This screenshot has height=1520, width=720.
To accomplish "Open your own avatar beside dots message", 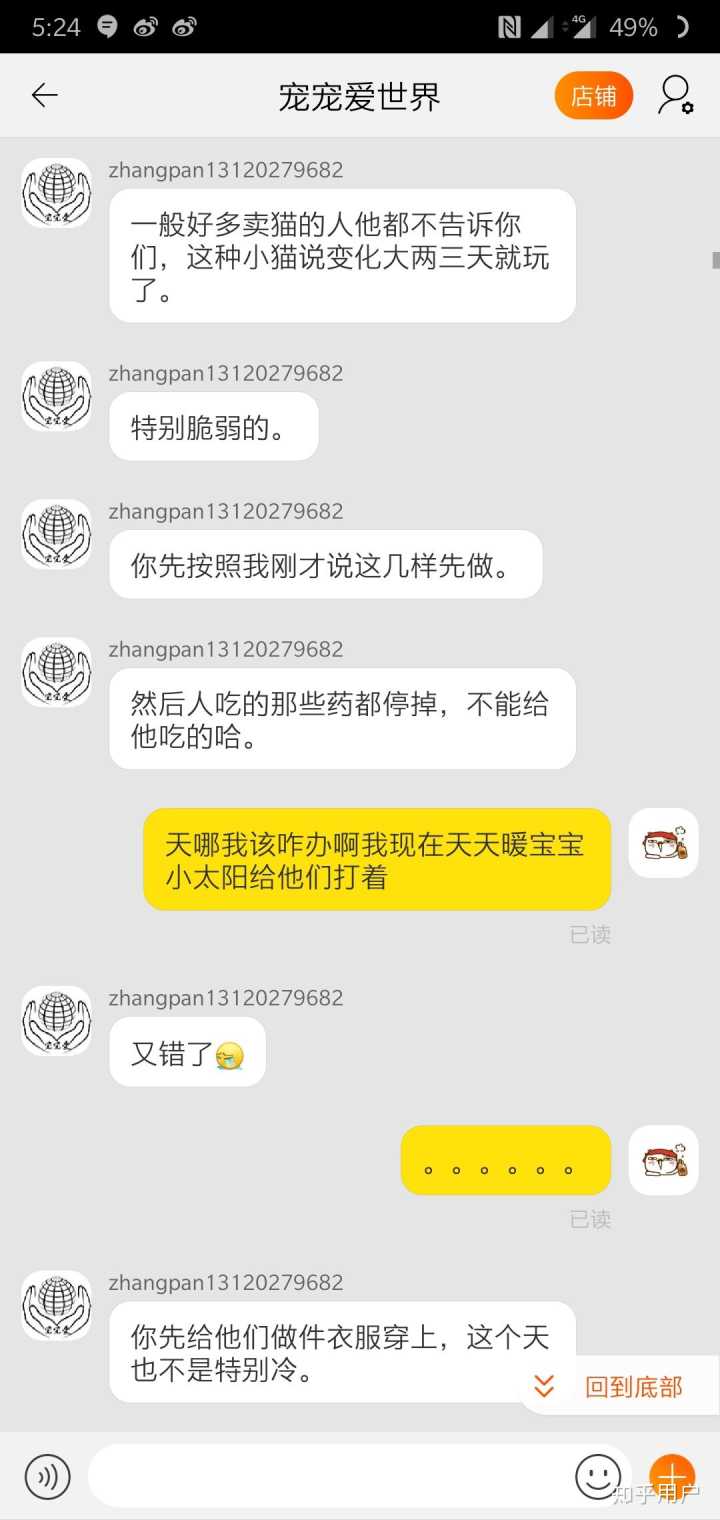I will 663,1160.
